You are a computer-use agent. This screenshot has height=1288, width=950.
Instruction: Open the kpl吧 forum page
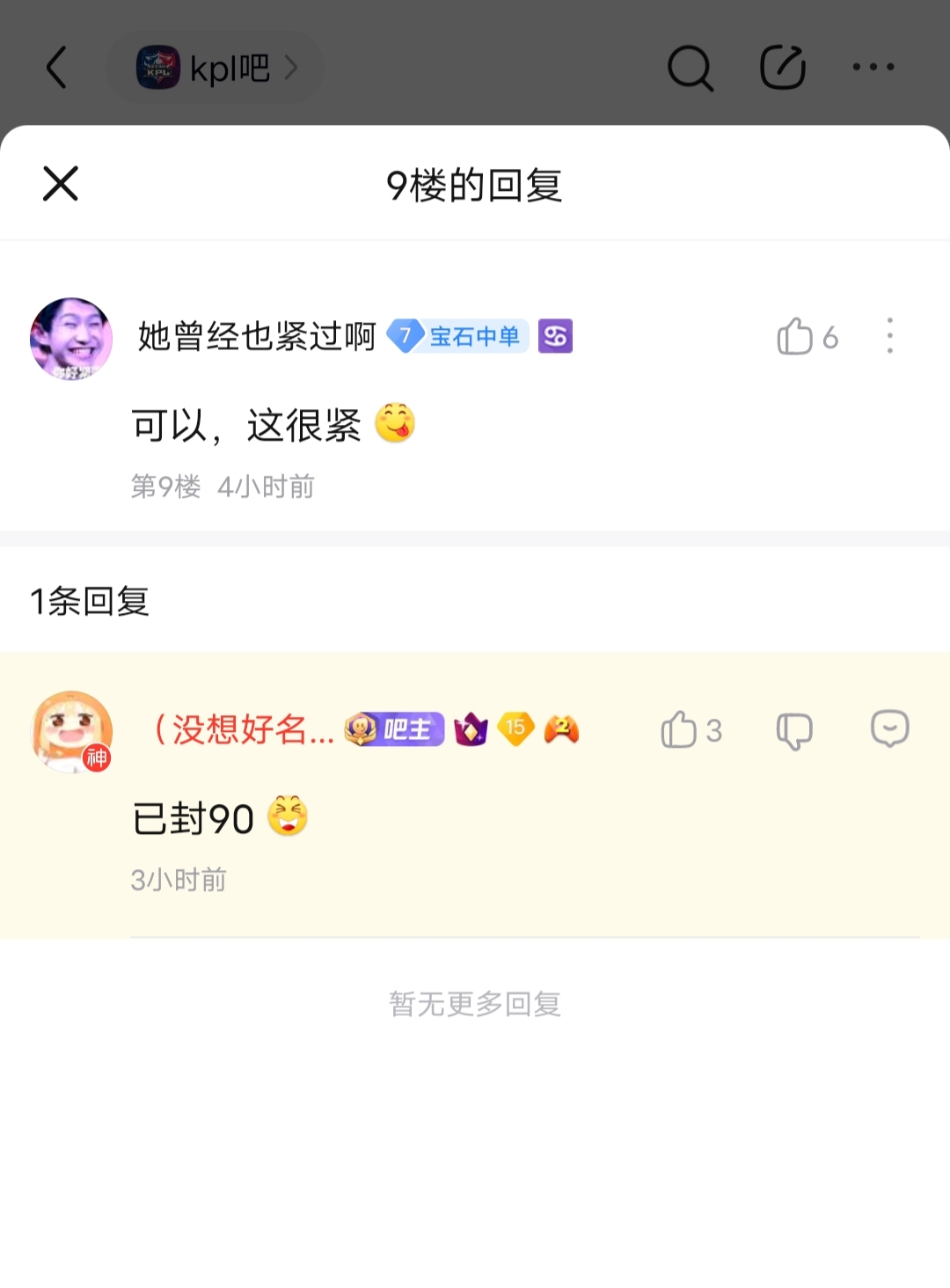[x=216, y=68]
